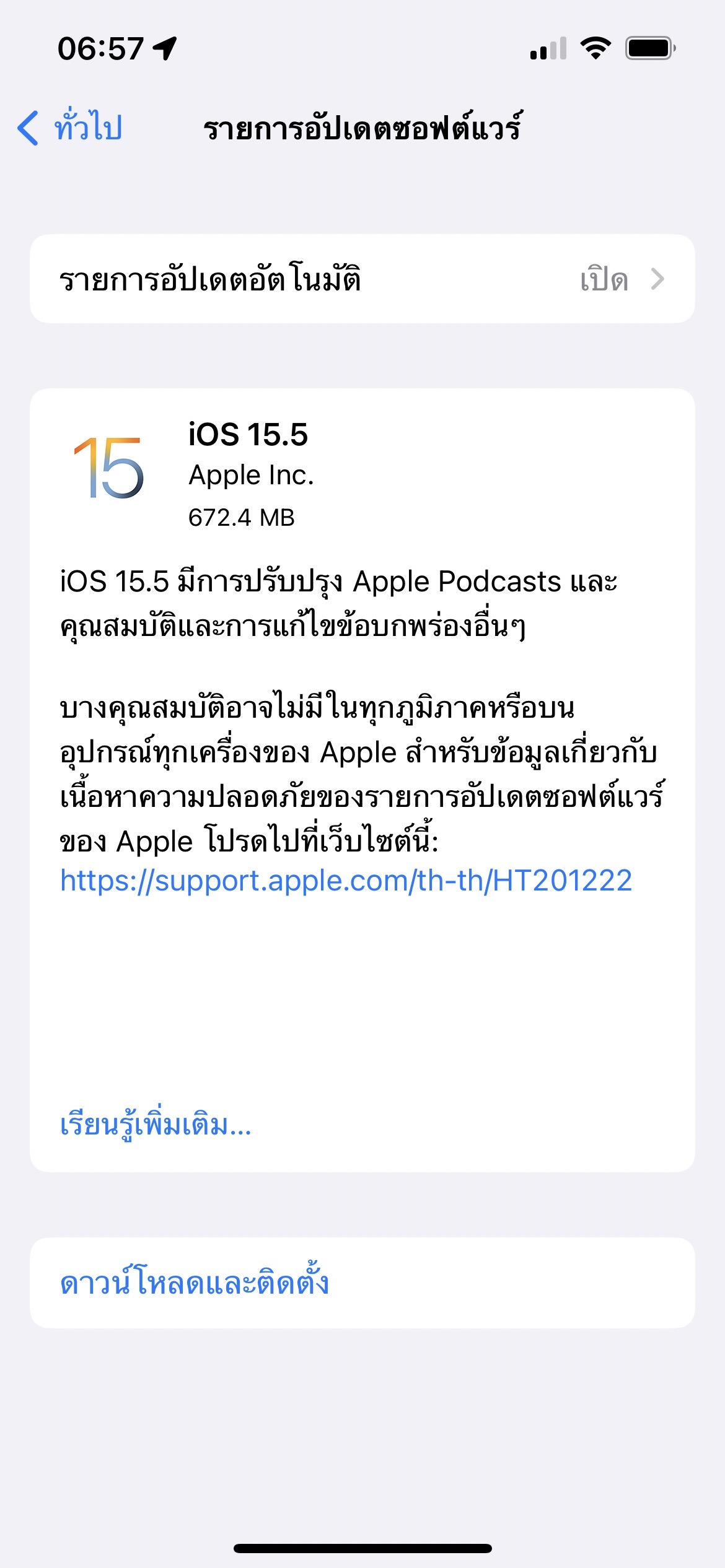Tap เรียนรู้เพิ่มเติม to read more
Image resolution: width=725 pixels, height=1568 pixels.
[x=156, y=1124]
